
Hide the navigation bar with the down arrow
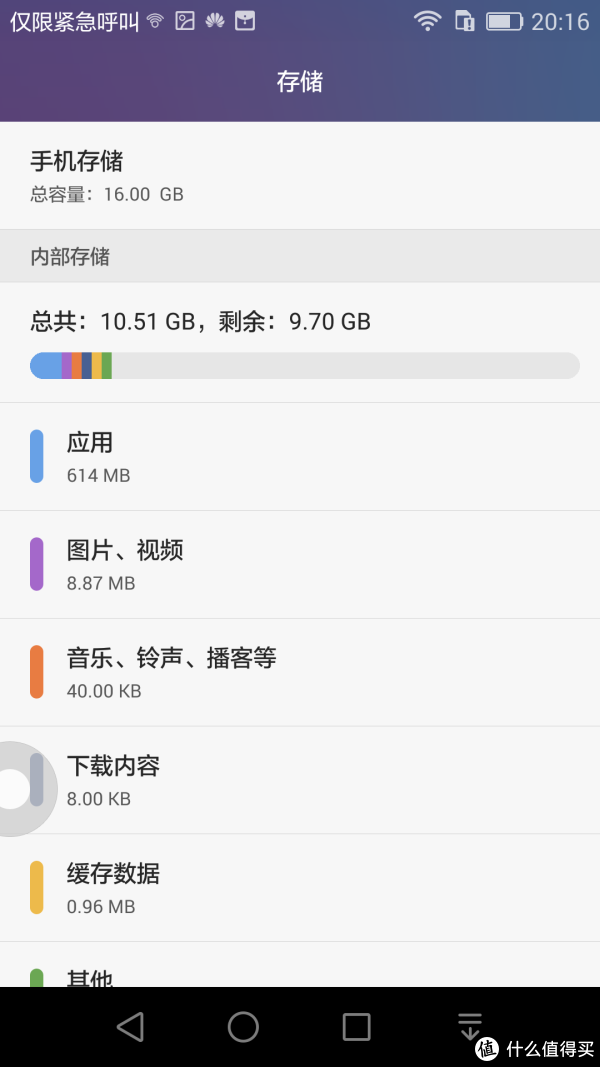469,1026
